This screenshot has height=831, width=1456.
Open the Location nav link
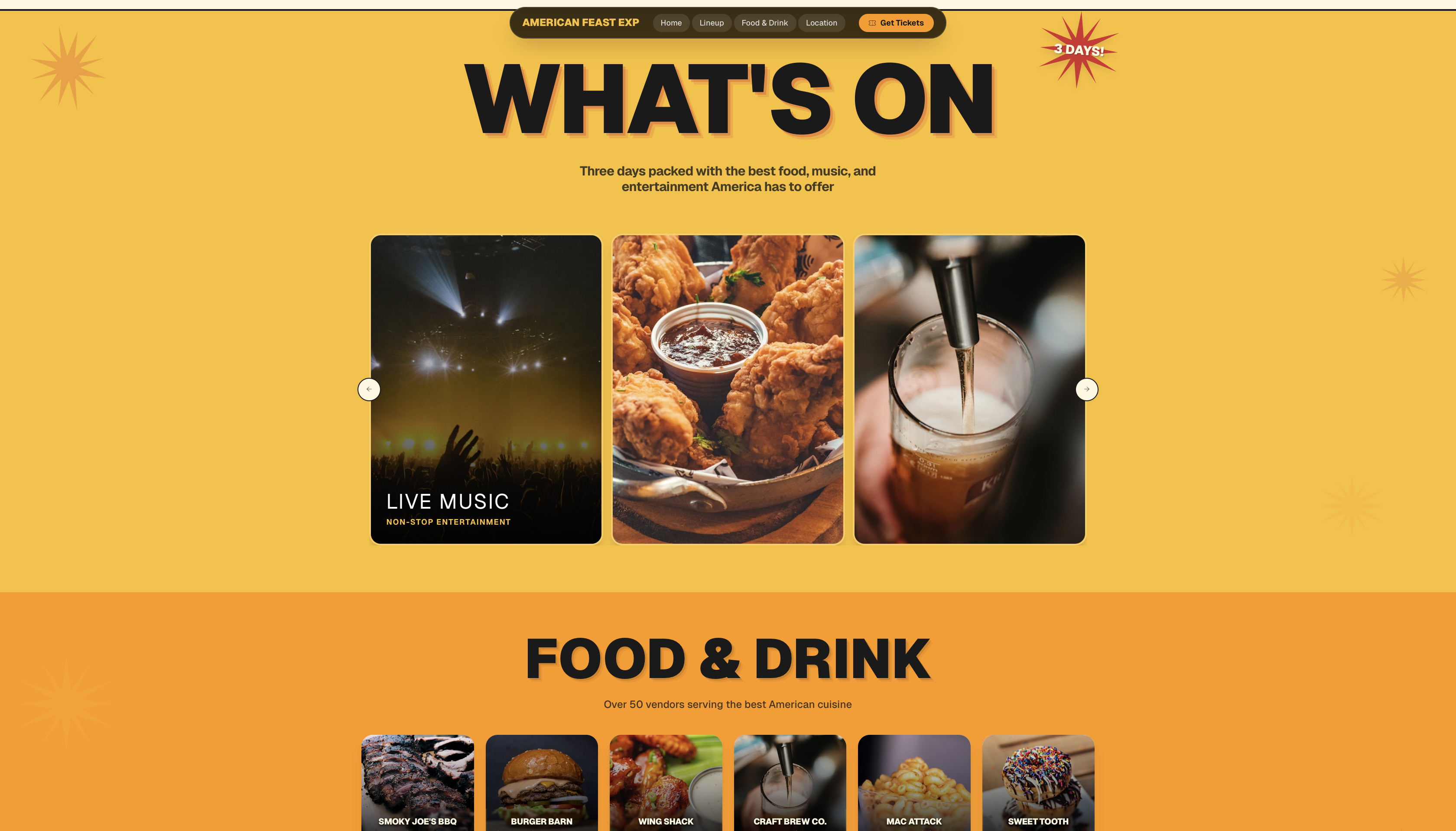(x=821, y=23)
